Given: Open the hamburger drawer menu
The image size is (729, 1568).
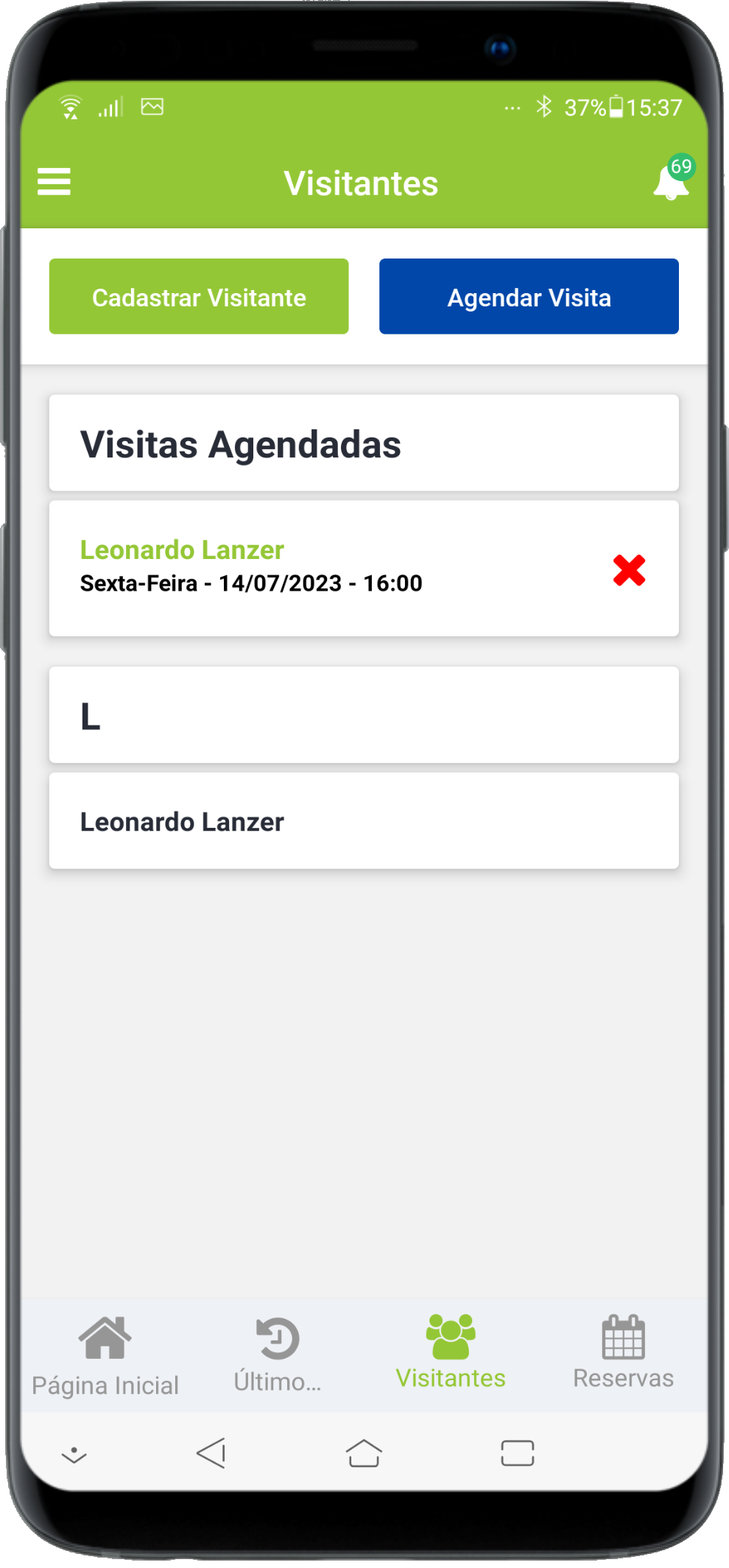Looking at the screenshot, I should (x=54, y=182).
